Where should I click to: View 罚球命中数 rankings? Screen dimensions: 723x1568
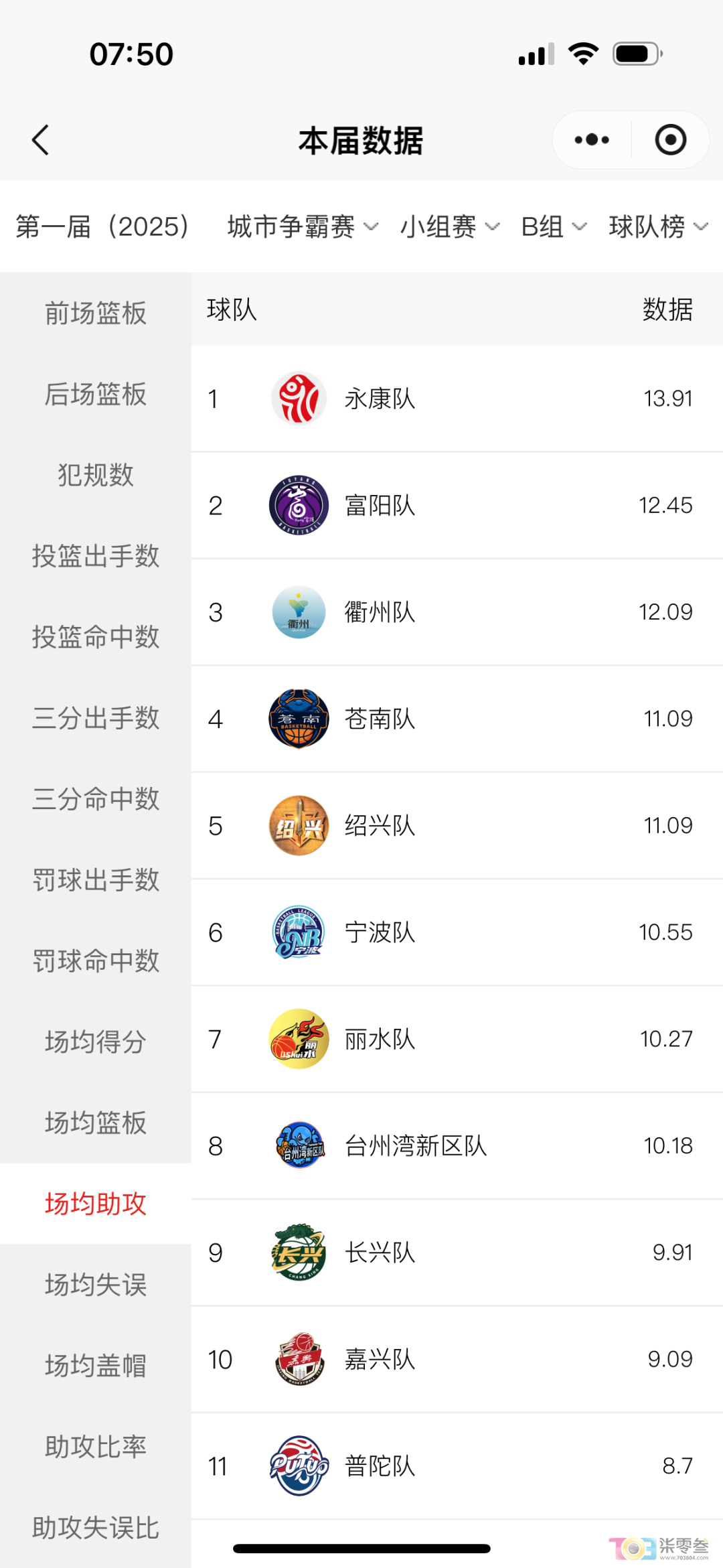(x=96, y=961)
